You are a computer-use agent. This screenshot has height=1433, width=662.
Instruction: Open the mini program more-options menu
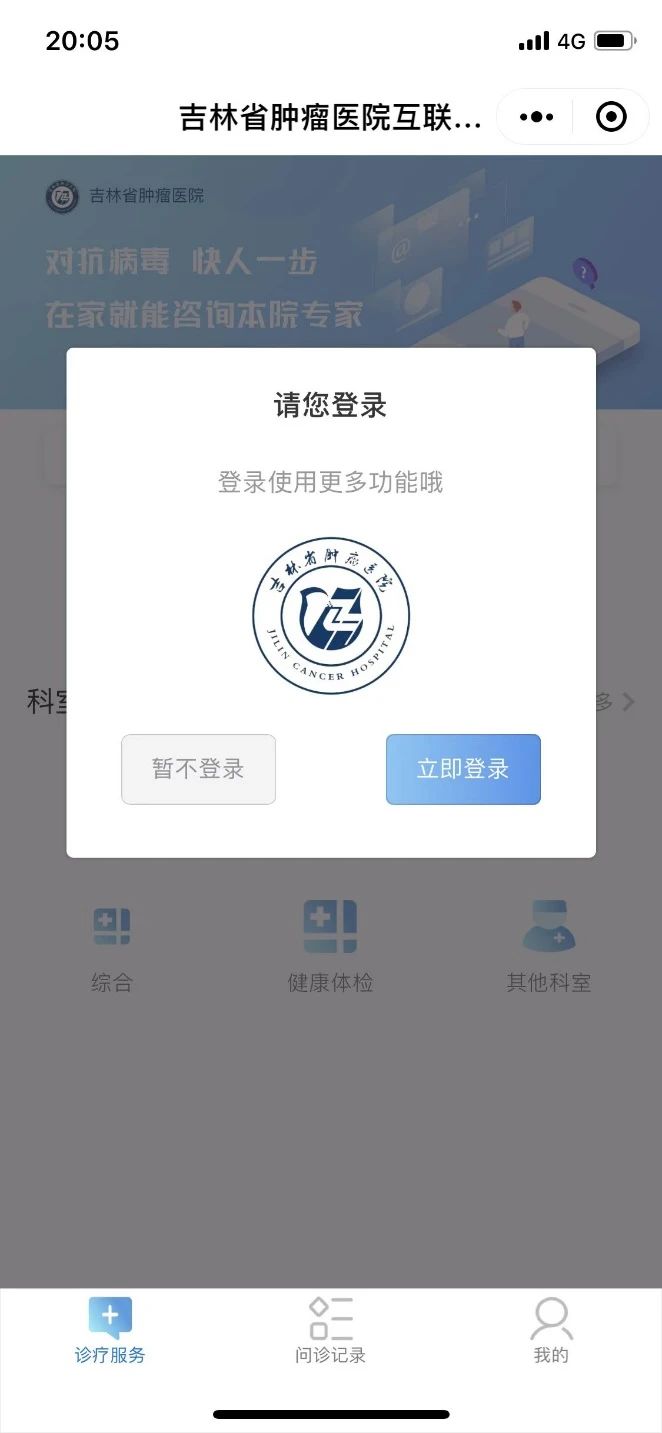point(536,117)
